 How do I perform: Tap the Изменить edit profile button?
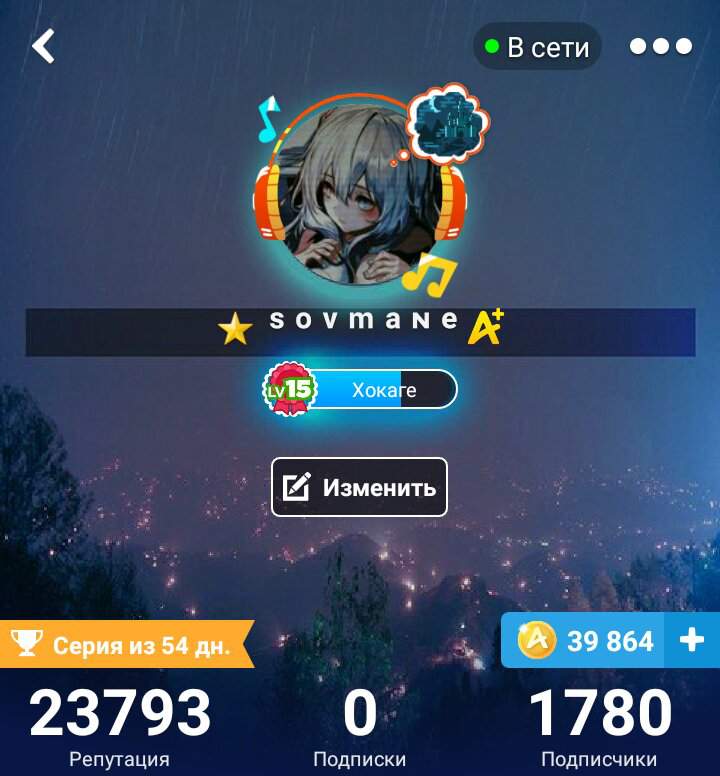[x=359, y=487]
